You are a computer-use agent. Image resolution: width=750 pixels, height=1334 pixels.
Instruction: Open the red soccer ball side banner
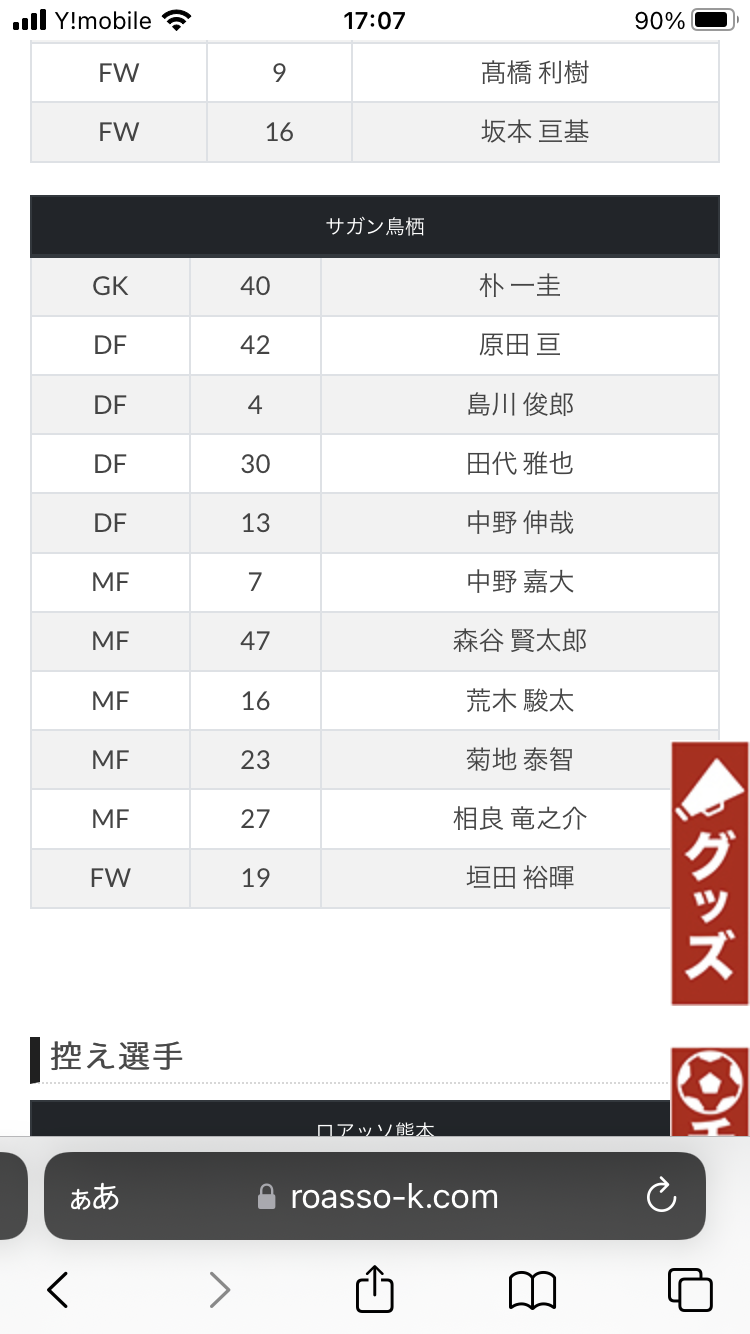pyautogui.click(x=710, y=1090)
